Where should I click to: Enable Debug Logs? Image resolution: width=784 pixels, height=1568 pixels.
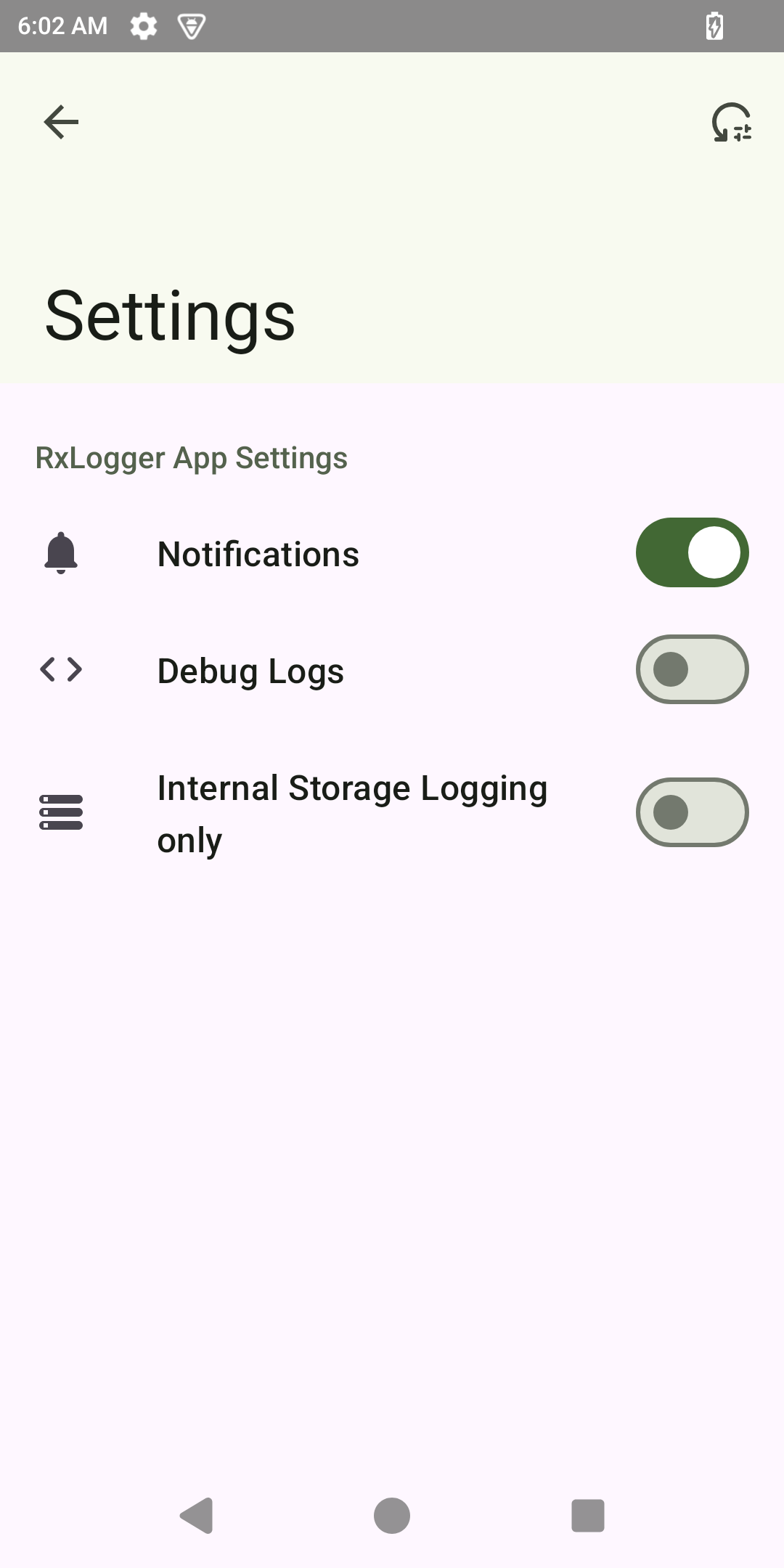click(691, 669)
